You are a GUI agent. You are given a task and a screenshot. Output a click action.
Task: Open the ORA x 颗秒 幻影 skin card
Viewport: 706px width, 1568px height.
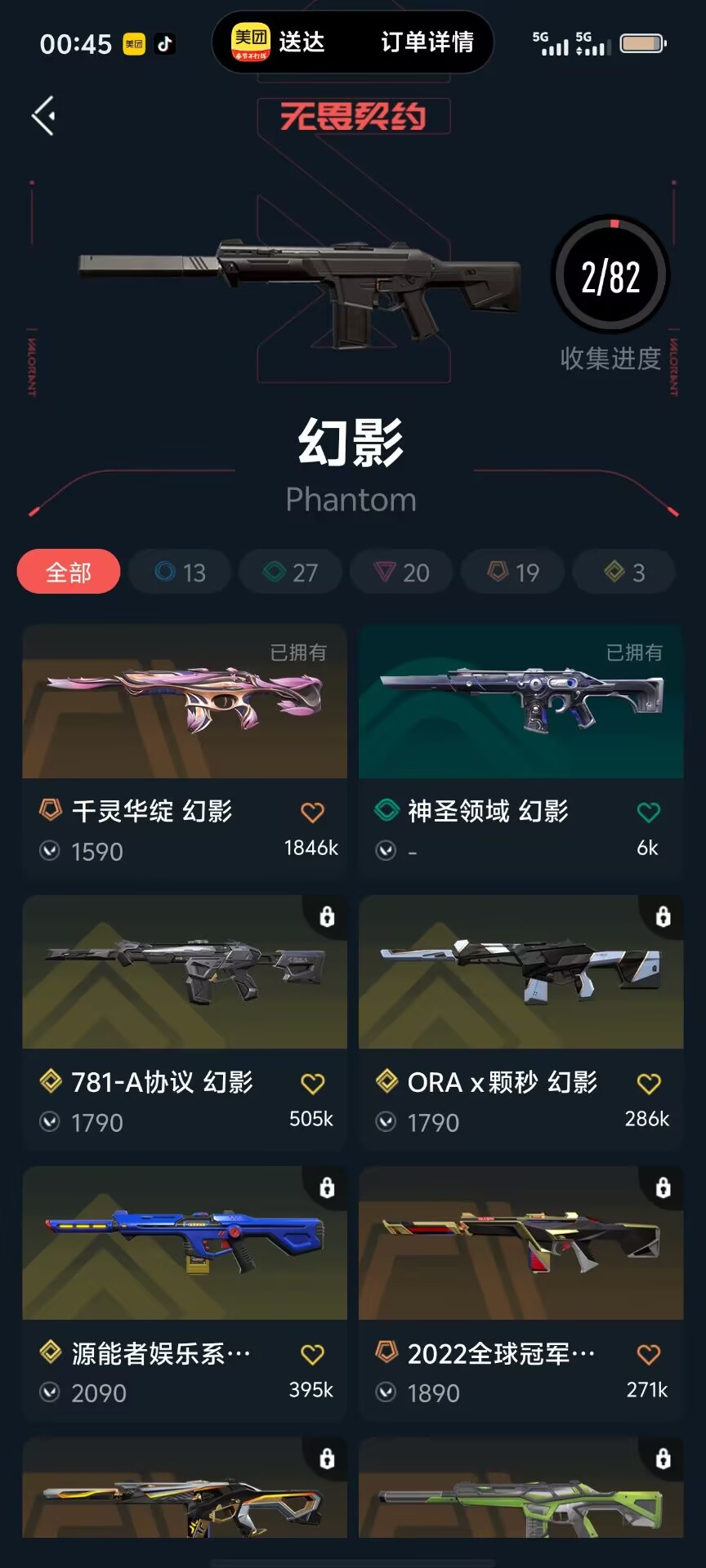tap(521, 973)
